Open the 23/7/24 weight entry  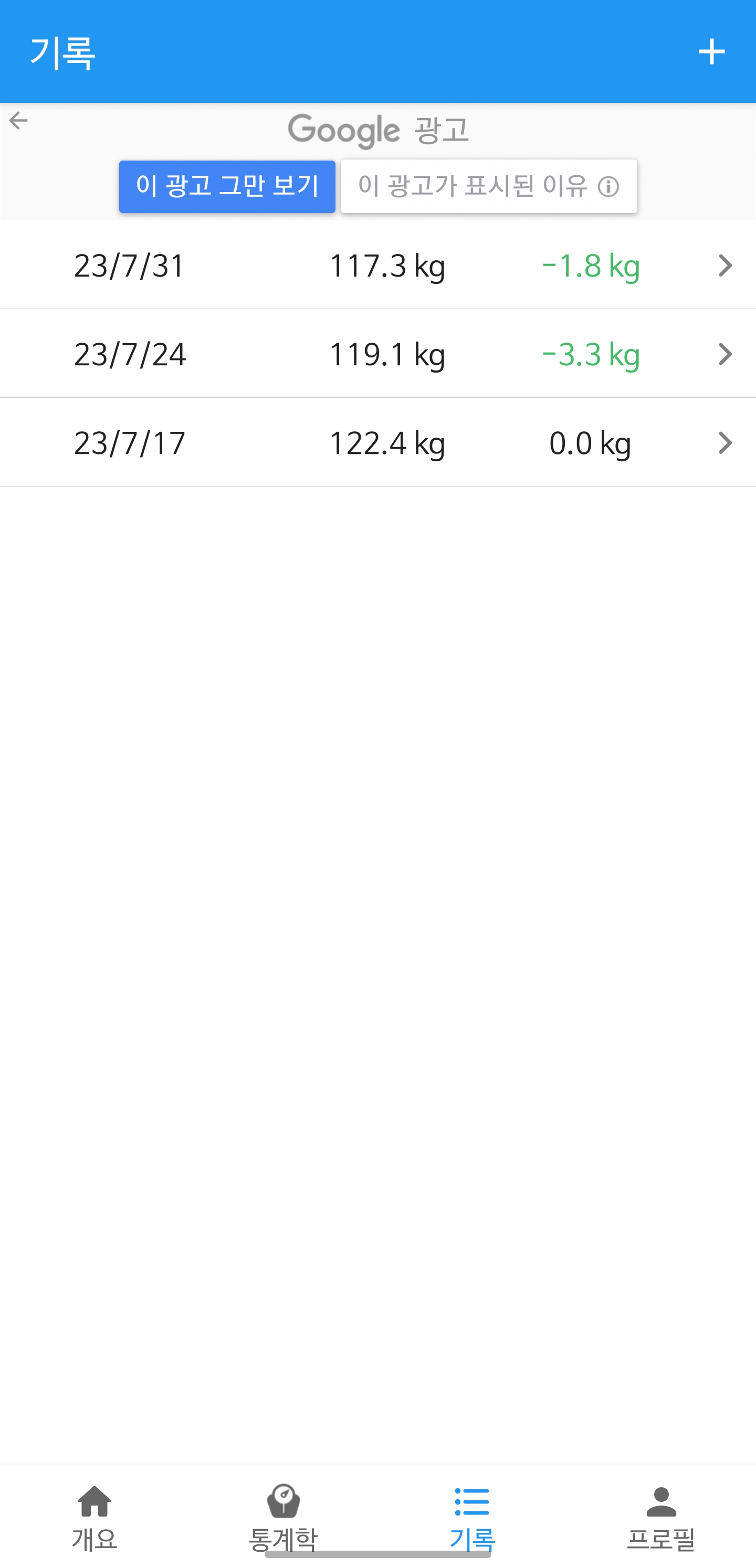tap(377, 354)
